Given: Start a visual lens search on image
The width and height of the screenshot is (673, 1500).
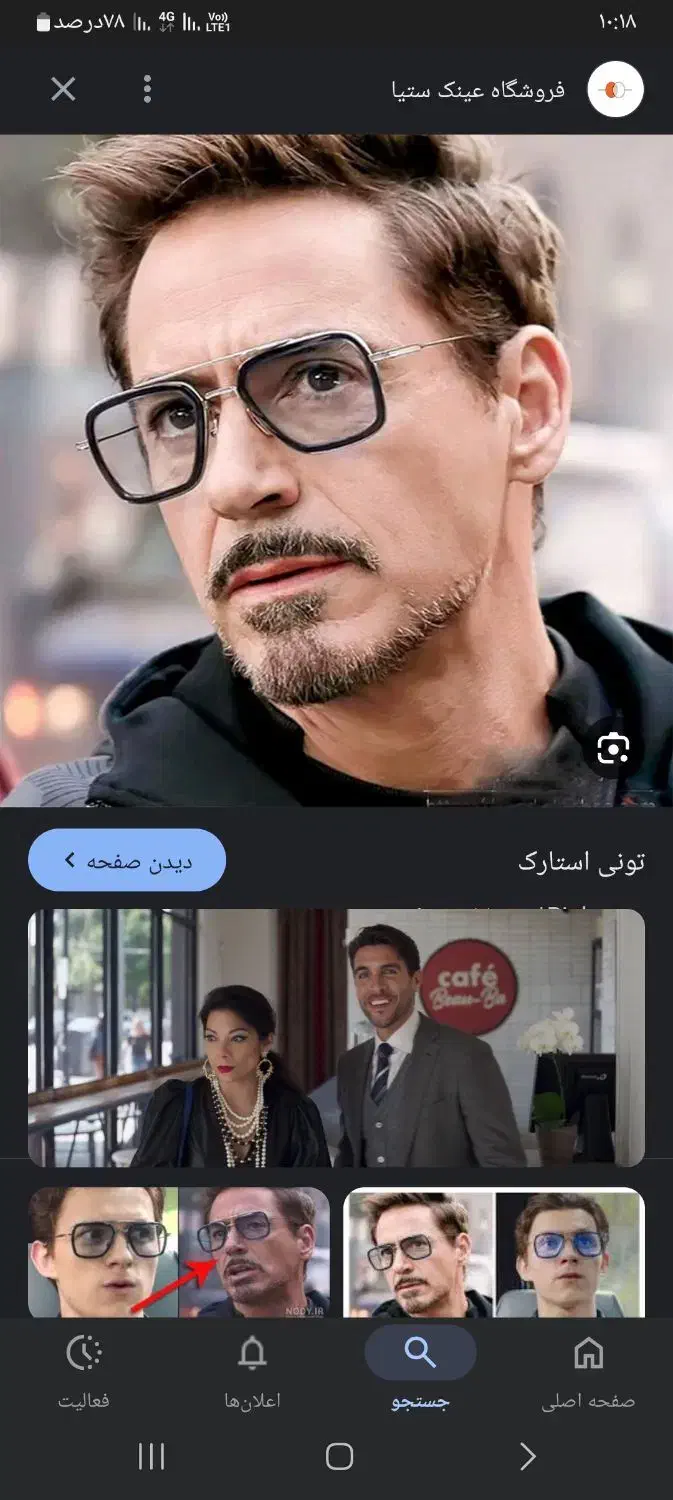Looking at the screenshot, I should pos(613,749).
